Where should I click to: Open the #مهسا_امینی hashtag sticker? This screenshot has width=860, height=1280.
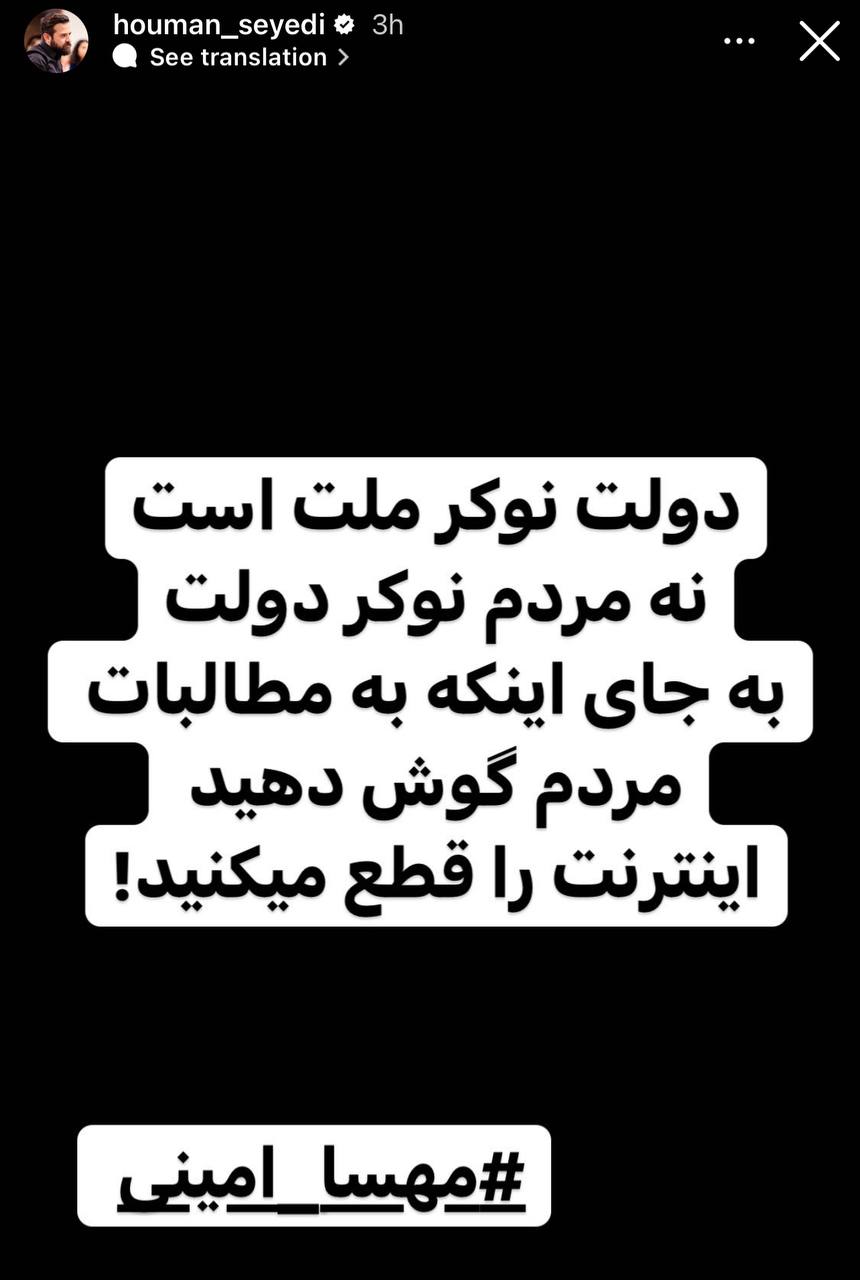tap(315, 1176)
